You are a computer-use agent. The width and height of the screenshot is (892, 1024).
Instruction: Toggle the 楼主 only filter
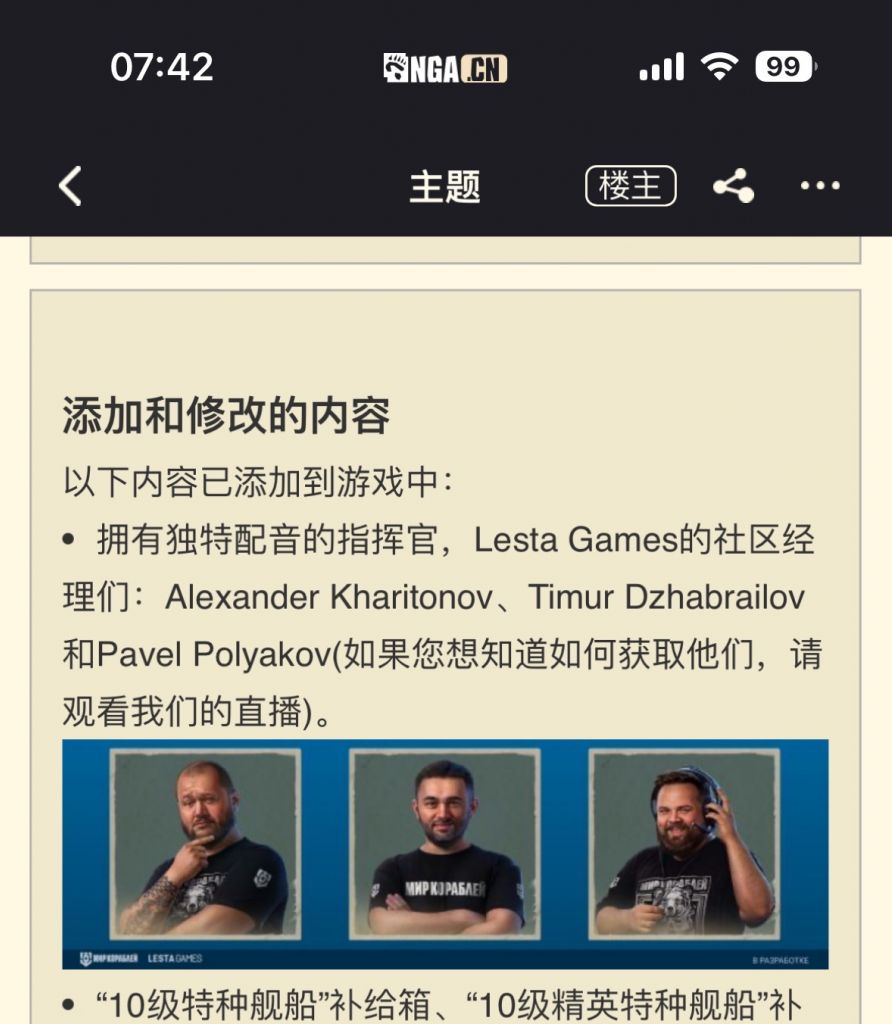tap(630, 186)
